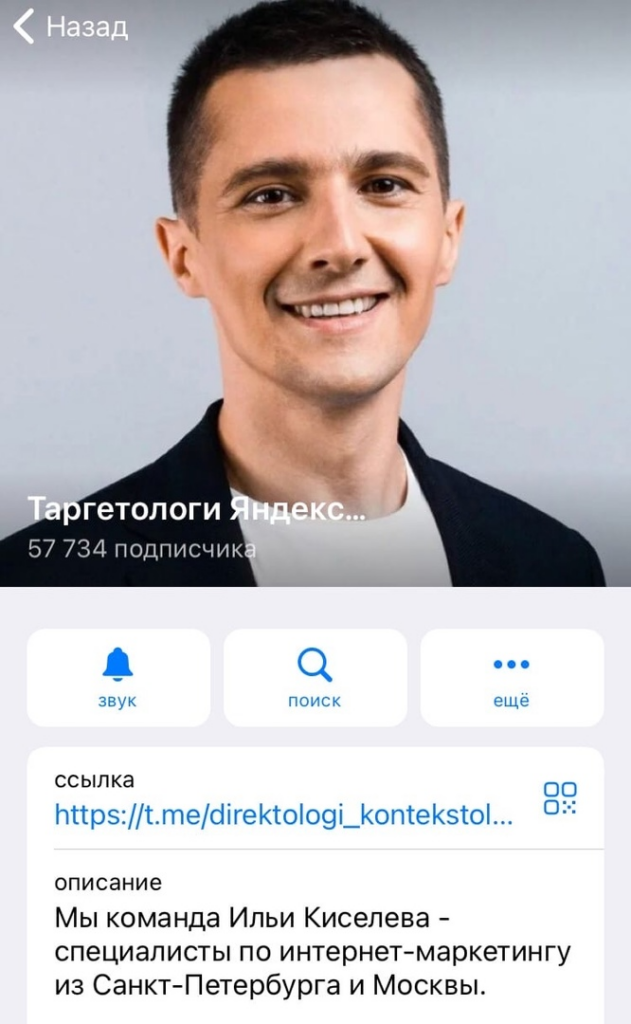Open поиск in this channel

[x=315, y=677]
